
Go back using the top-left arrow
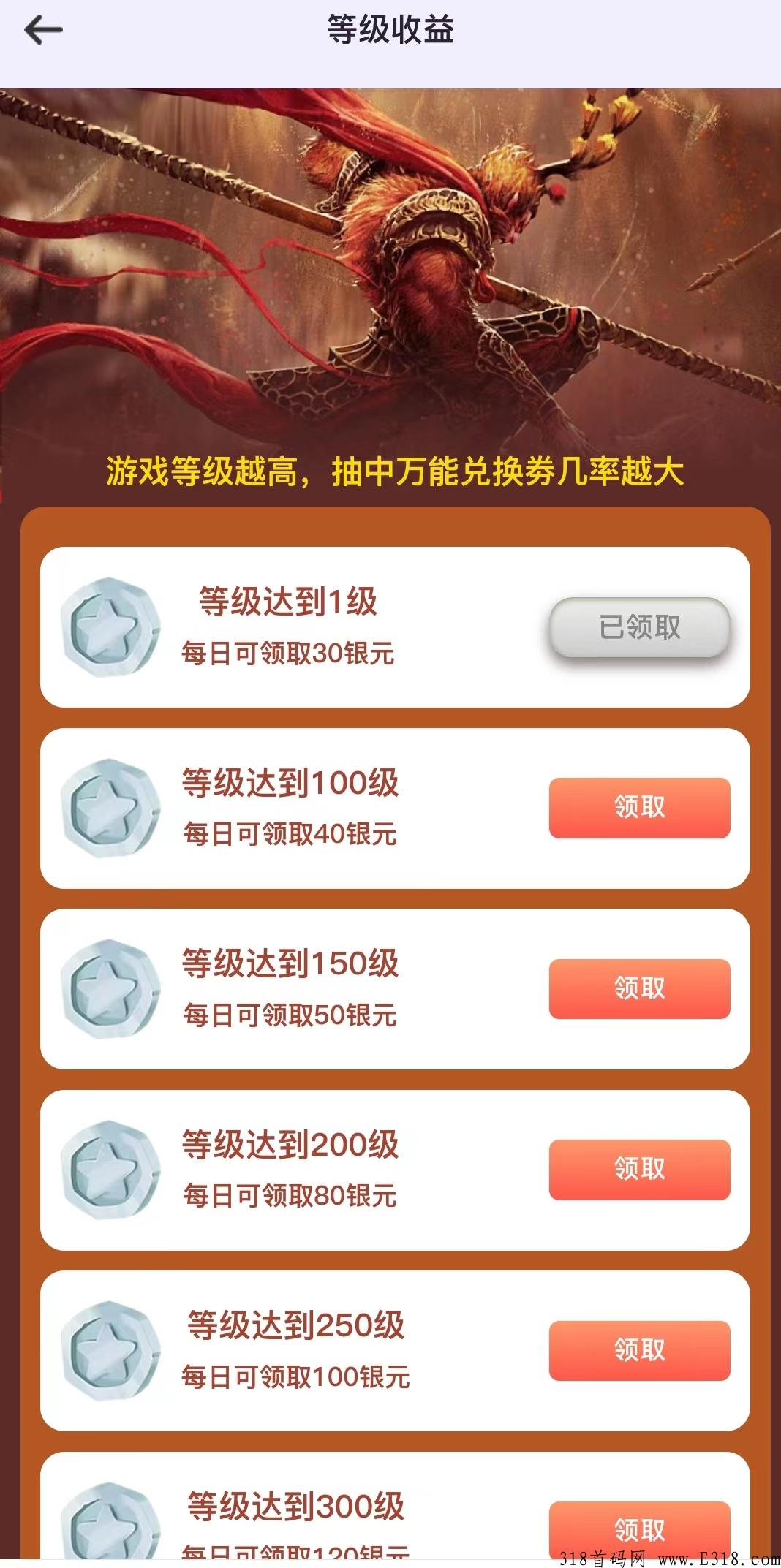[43, 30]
